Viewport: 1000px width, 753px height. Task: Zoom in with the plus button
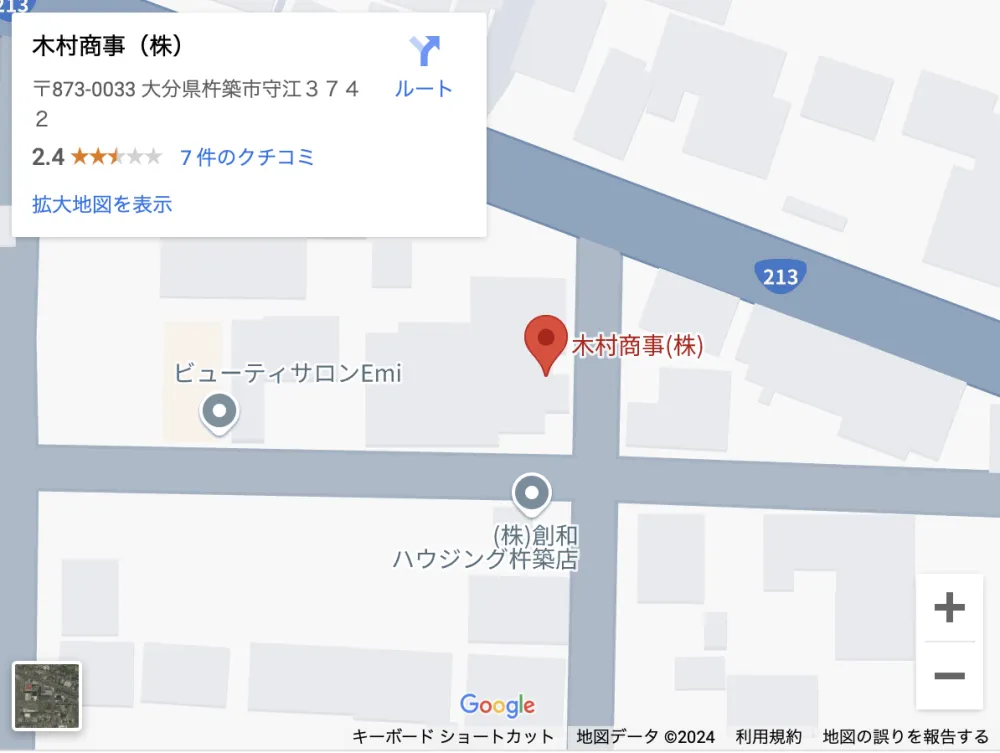click(x=948, y=607)
